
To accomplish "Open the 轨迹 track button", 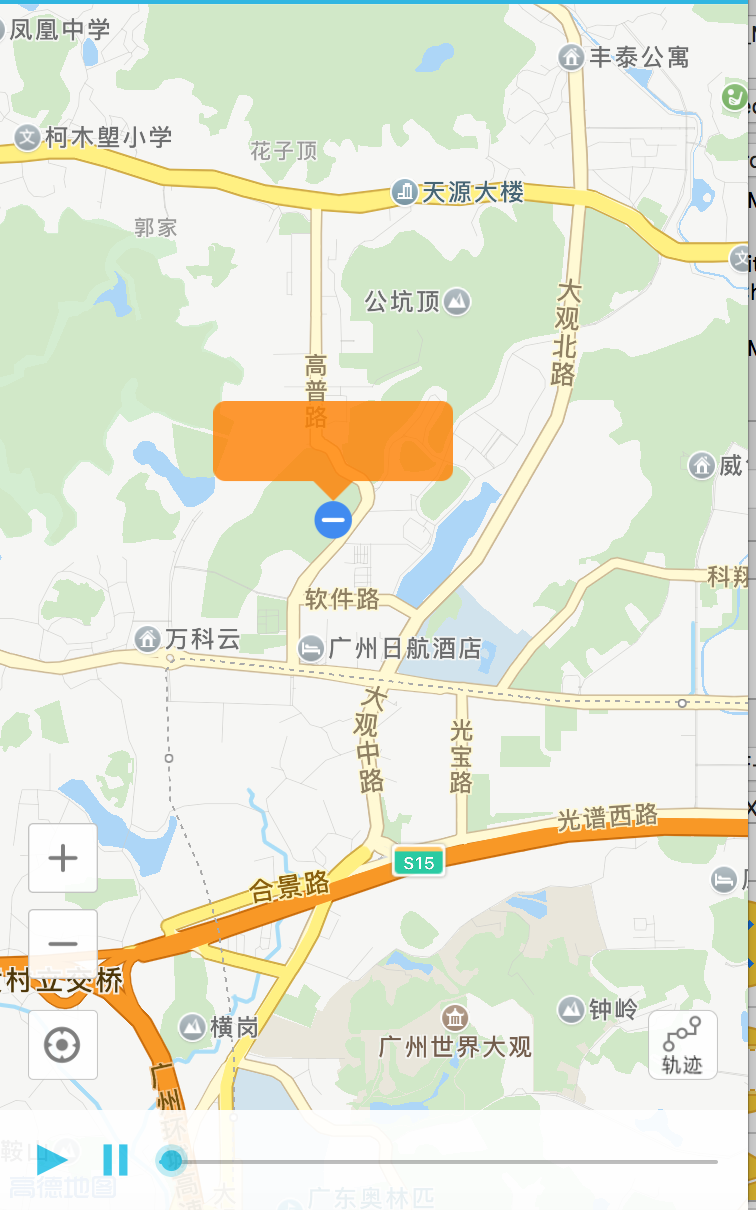I will 682,1045.
